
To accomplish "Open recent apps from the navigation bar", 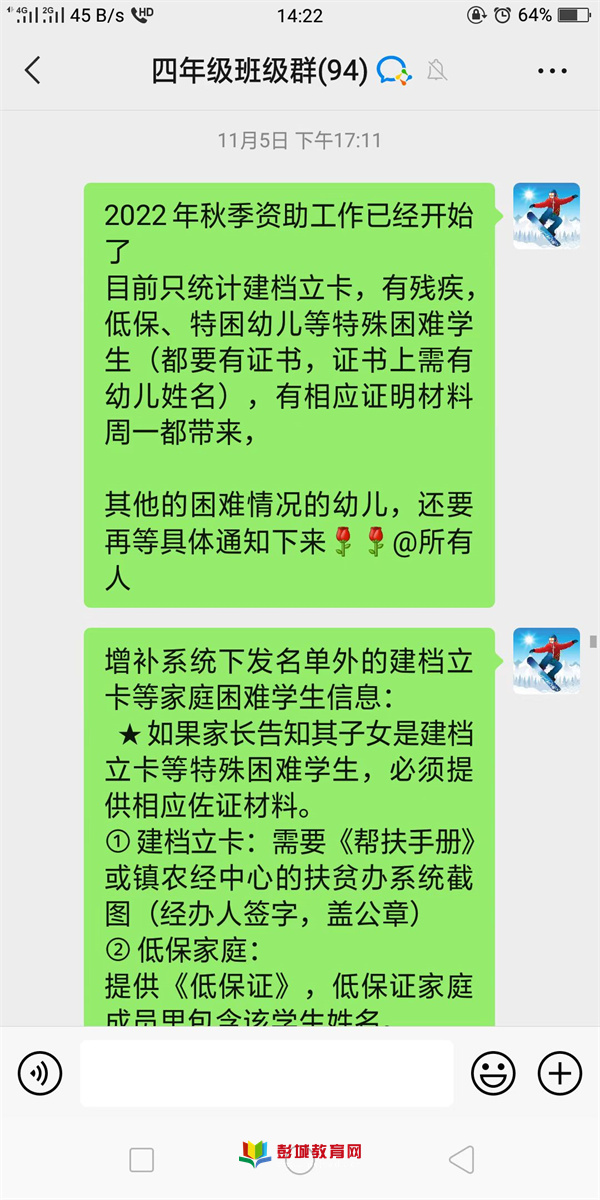I will tap(142, 1159).
